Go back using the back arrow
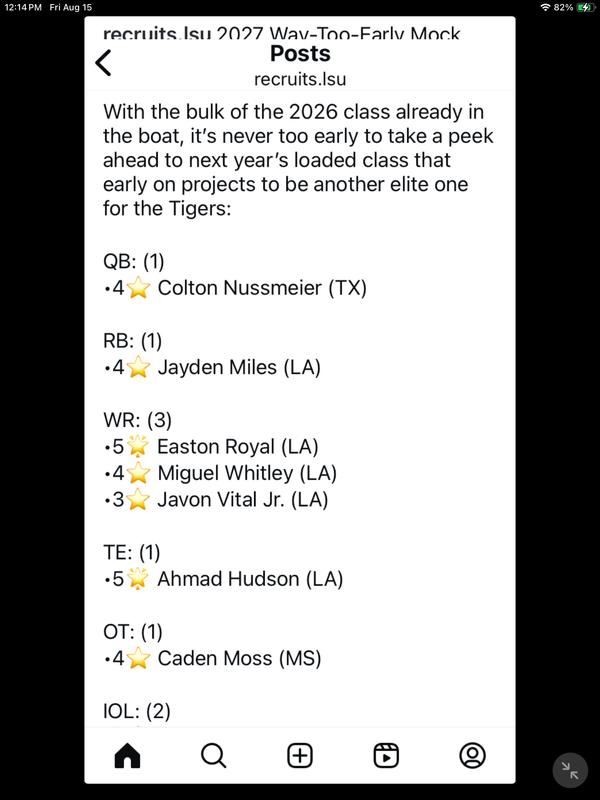This screenshot has height=800, width=600. pyautogui.click(x=103, y=63)
